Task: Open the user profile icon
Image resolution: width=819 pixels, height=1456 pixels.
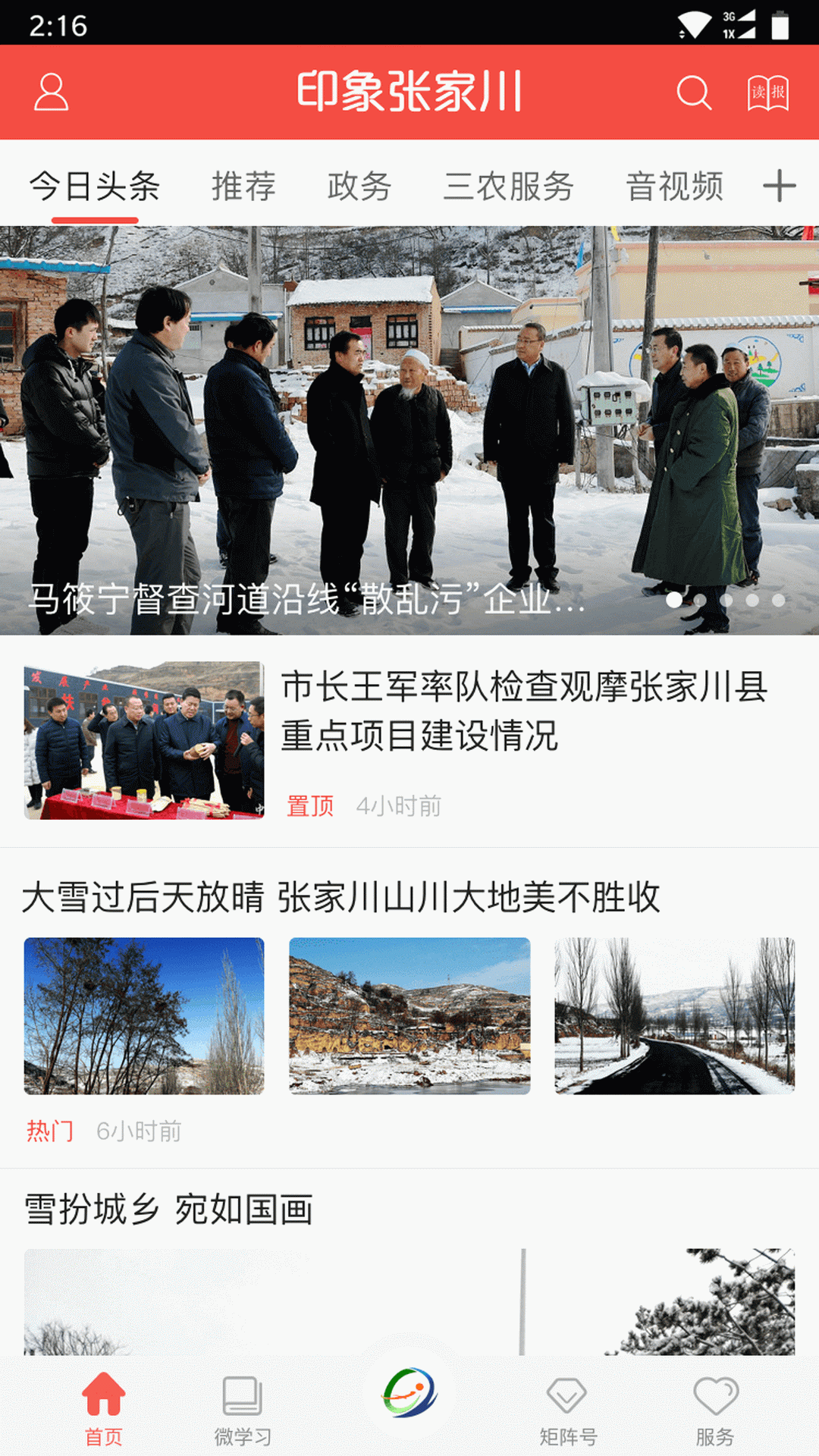Action: [52, 93]
